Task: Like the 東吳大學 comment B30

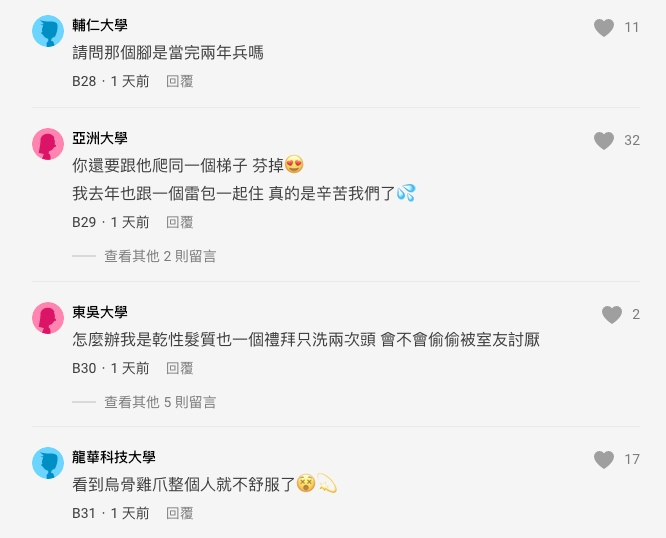Action: pos(612,315)
